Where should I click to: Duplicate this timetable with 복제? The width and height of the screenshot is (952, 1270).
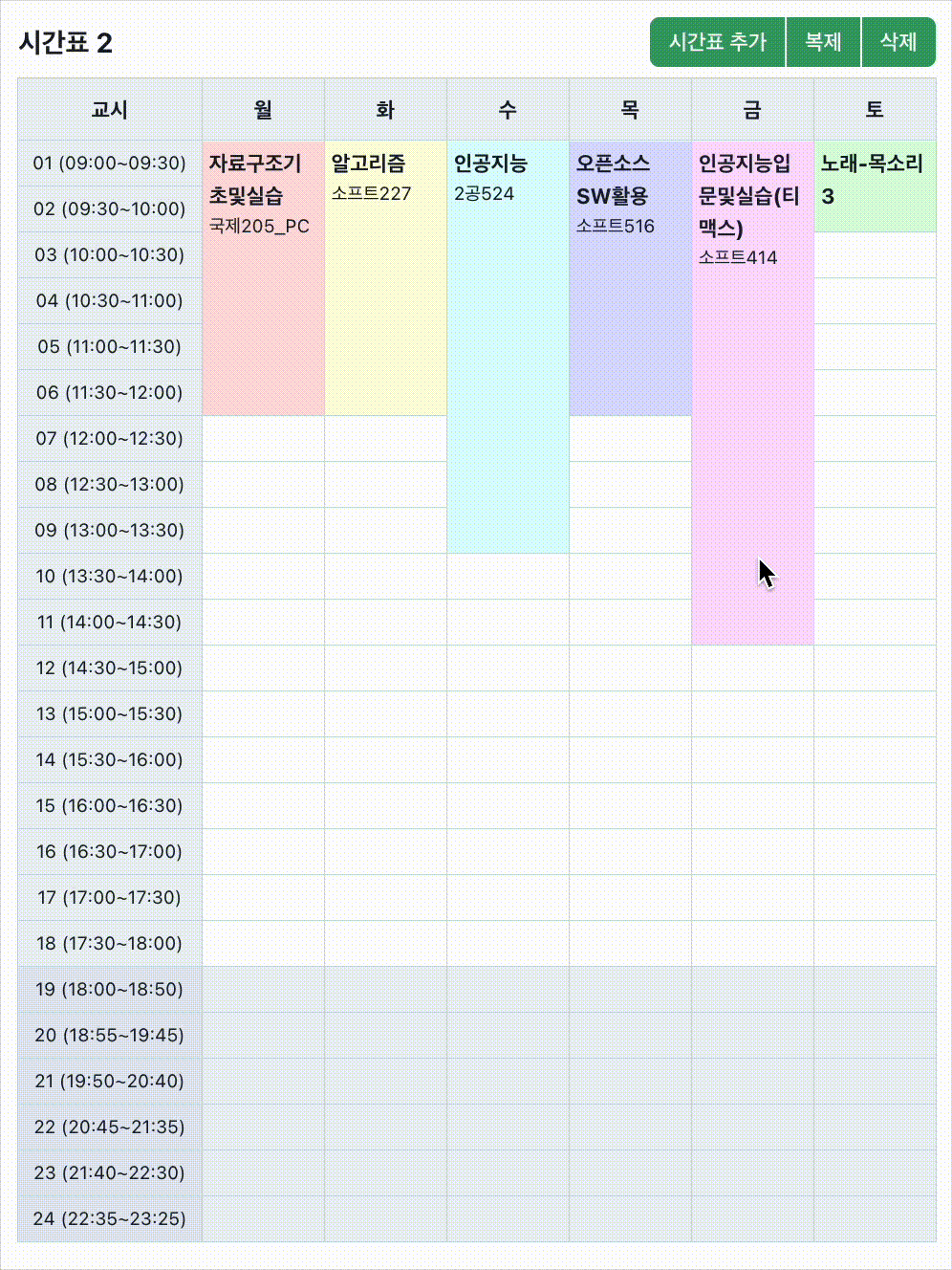tap(823, 42)
